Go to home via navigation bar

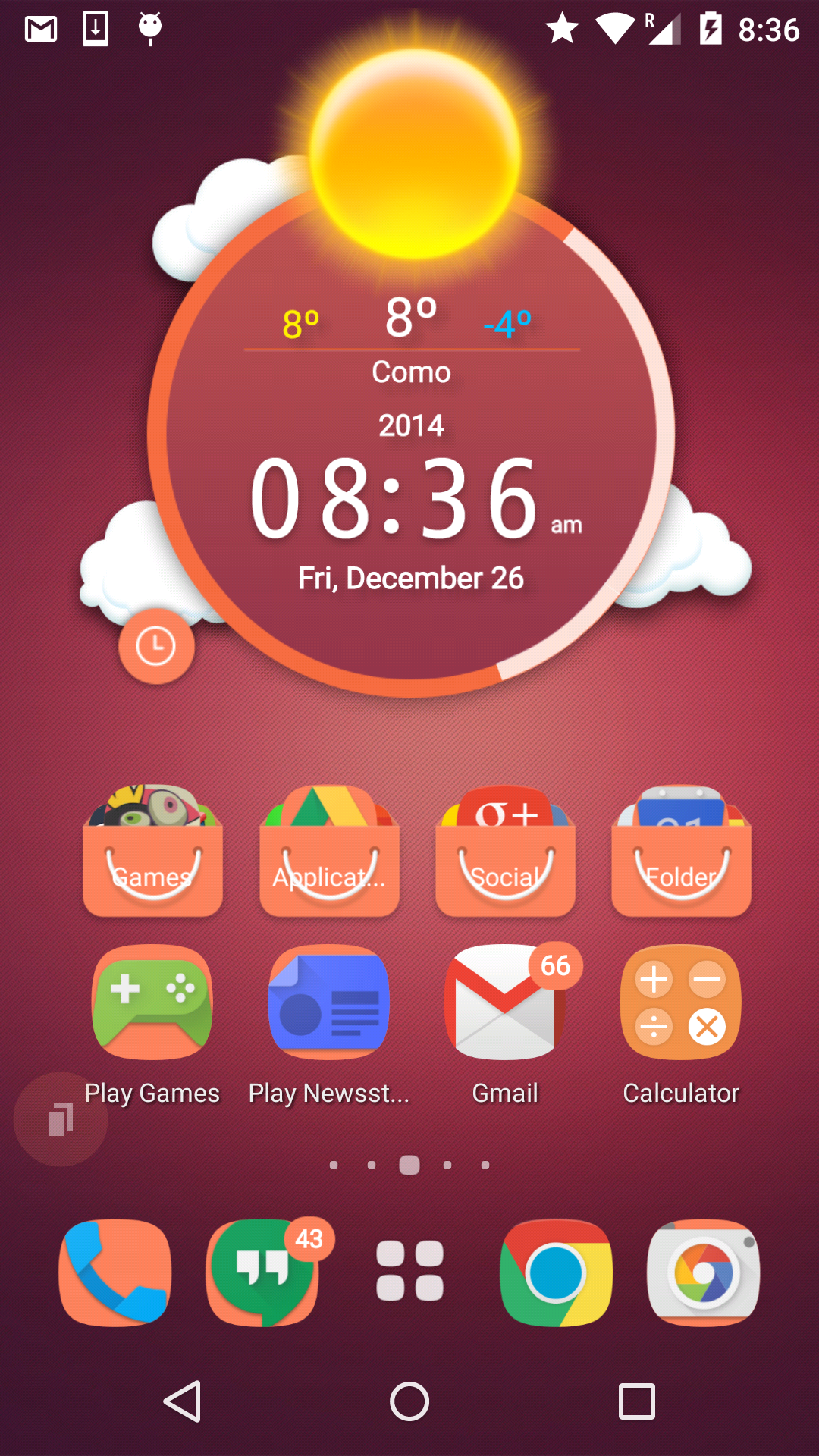point(409,1401)
